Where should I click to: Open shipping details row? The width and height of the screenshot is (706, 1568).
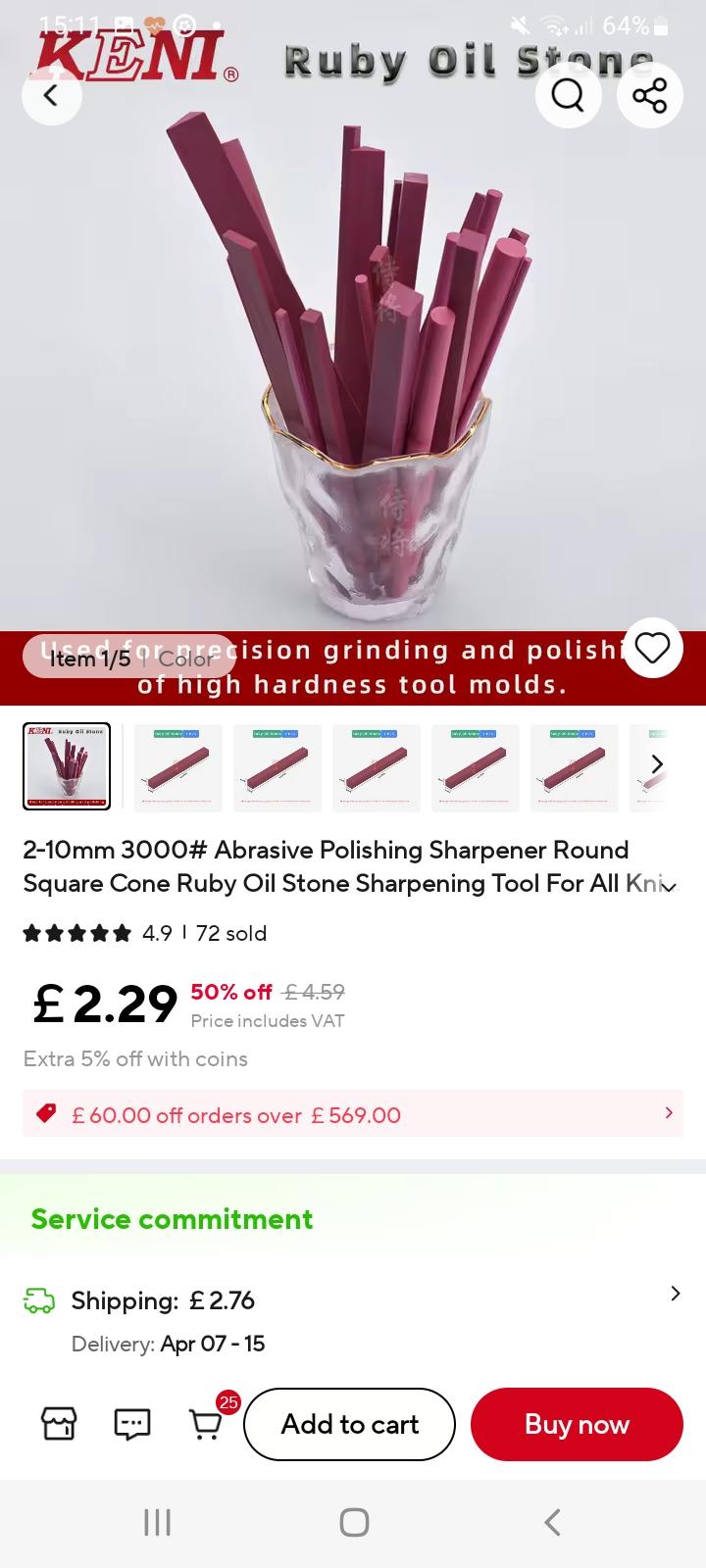coord(353,1320)
